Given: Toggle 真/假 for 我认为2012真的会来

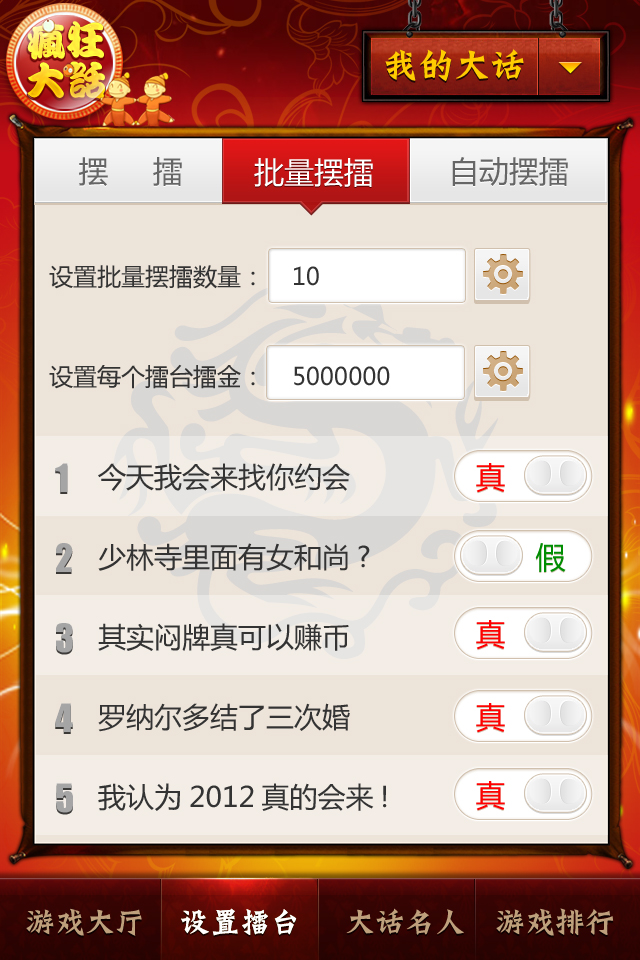Looking at the screenshot, I should pyautogui.click(x=523, y=795).
